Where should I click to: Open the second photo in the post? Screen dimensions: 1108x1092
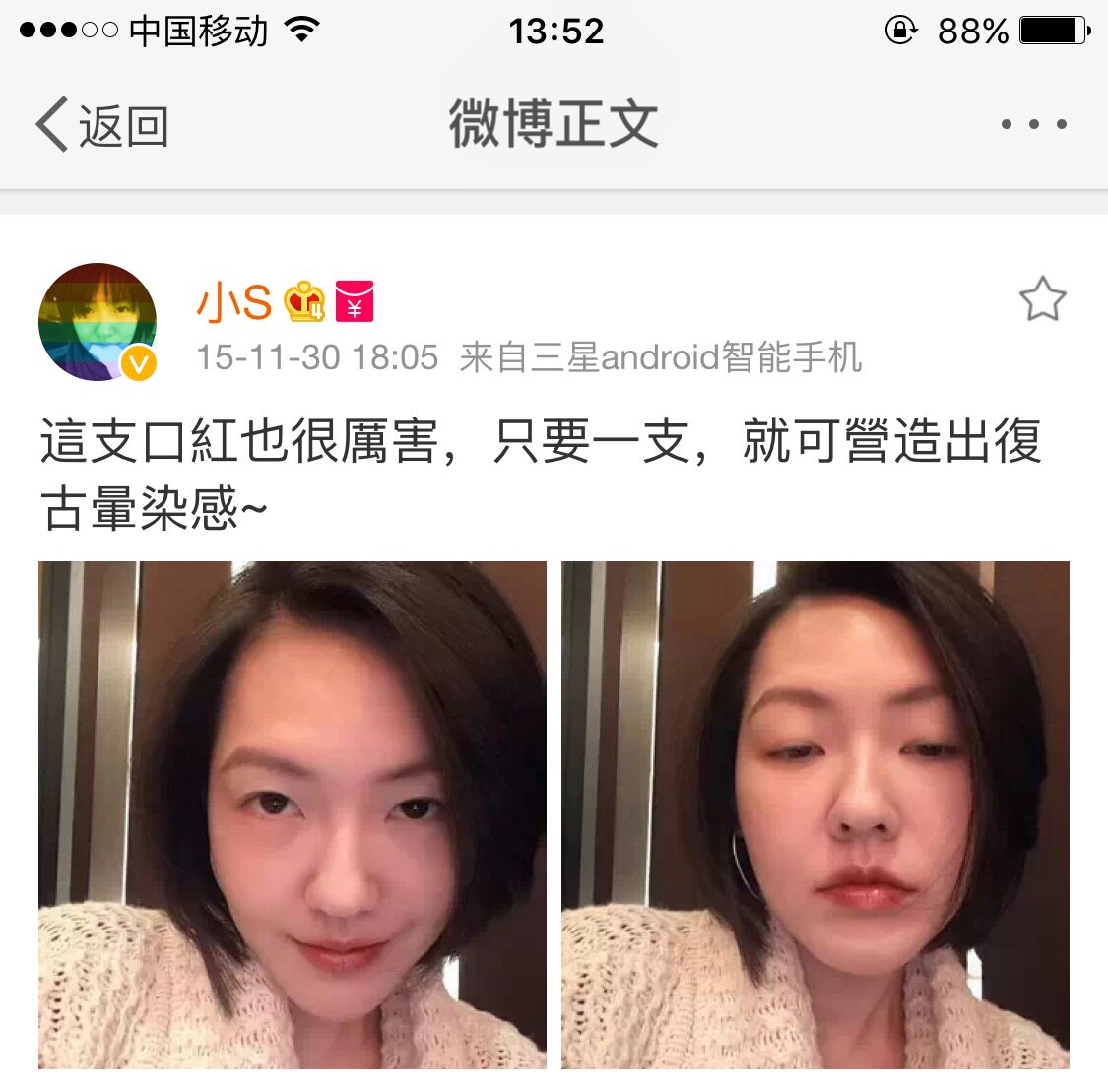click(815, 814)
